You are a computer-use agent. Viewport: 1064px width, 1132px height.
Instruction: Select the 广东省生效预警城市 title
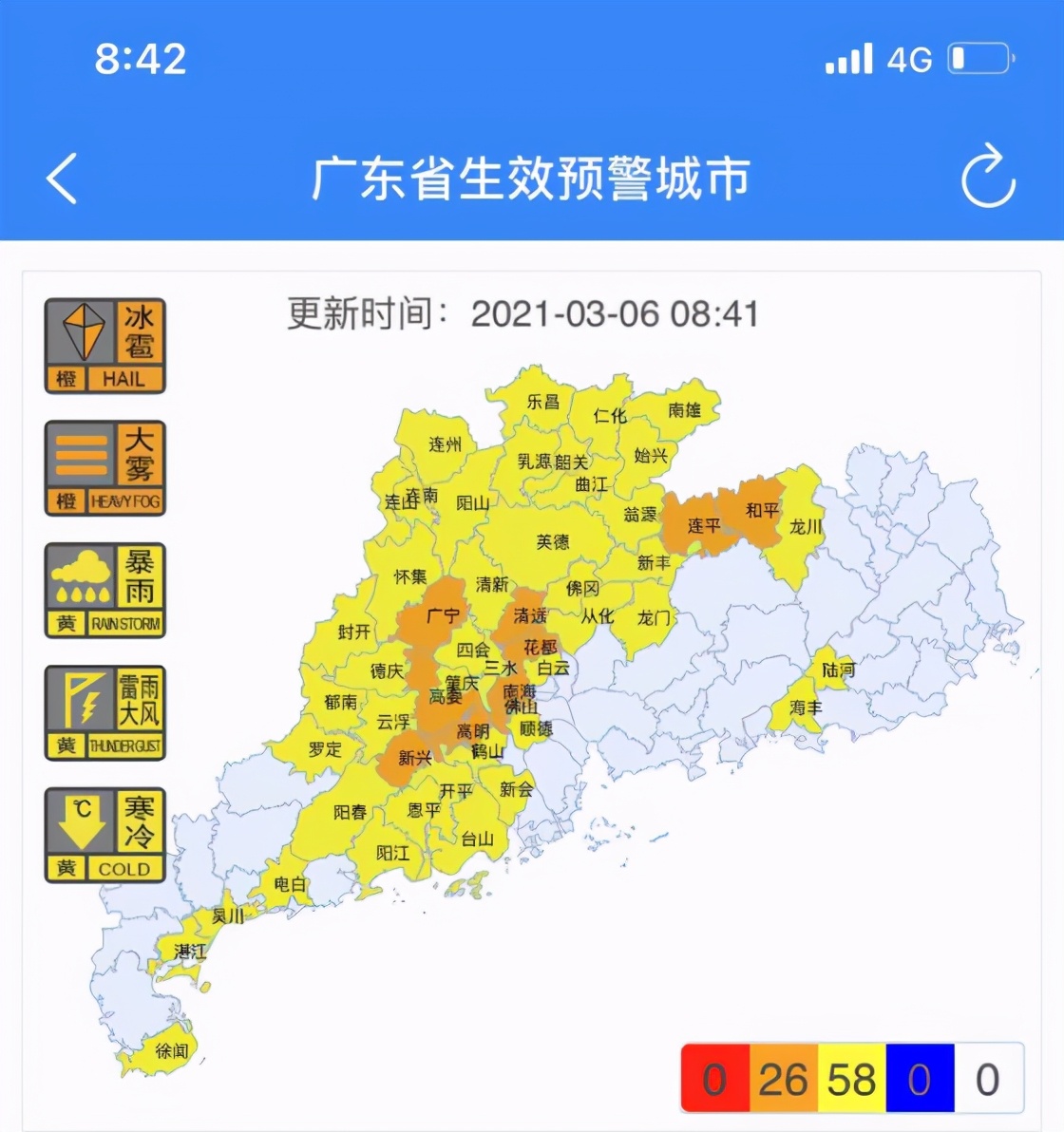click(x=532, y=177)
